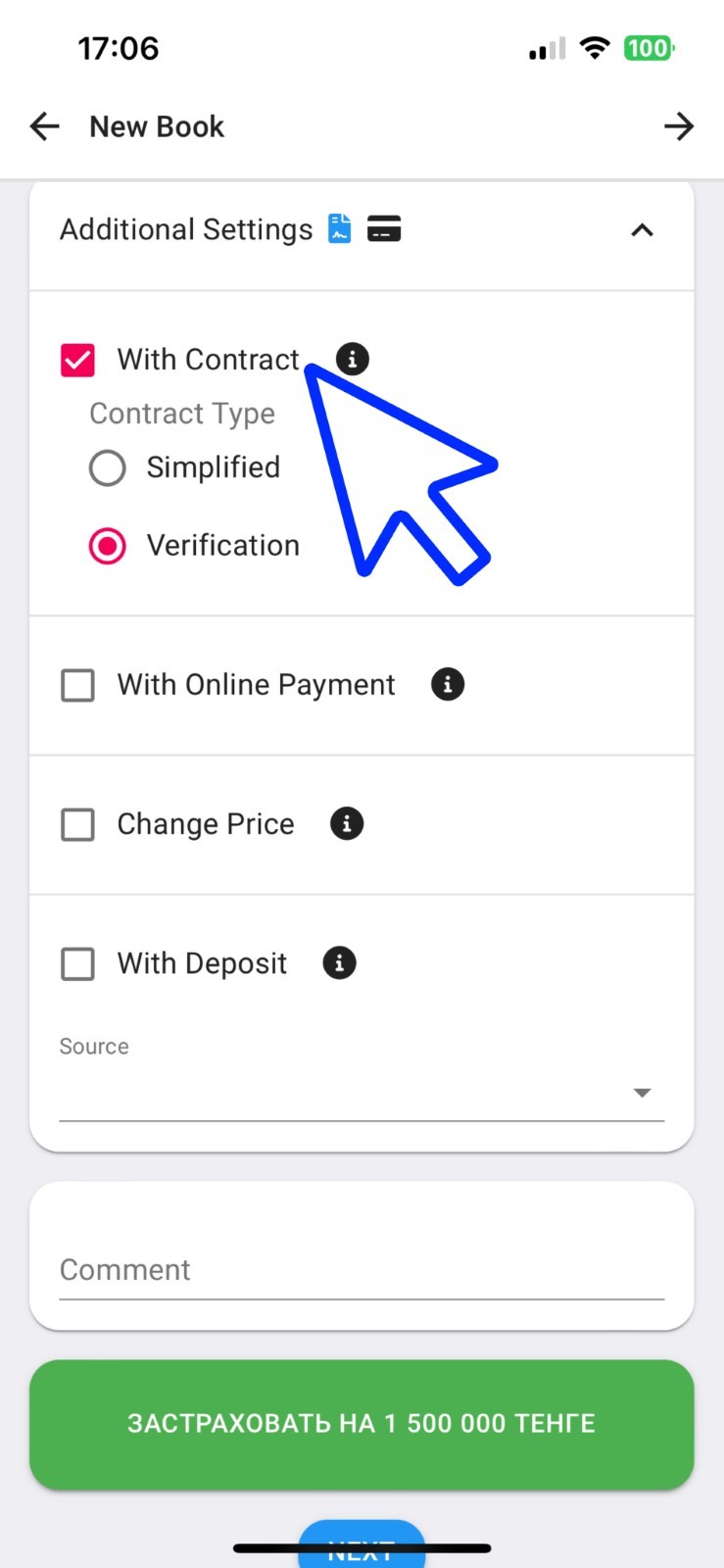
Task: Tap the With Deposit info icon
Action: click(340, 963)
